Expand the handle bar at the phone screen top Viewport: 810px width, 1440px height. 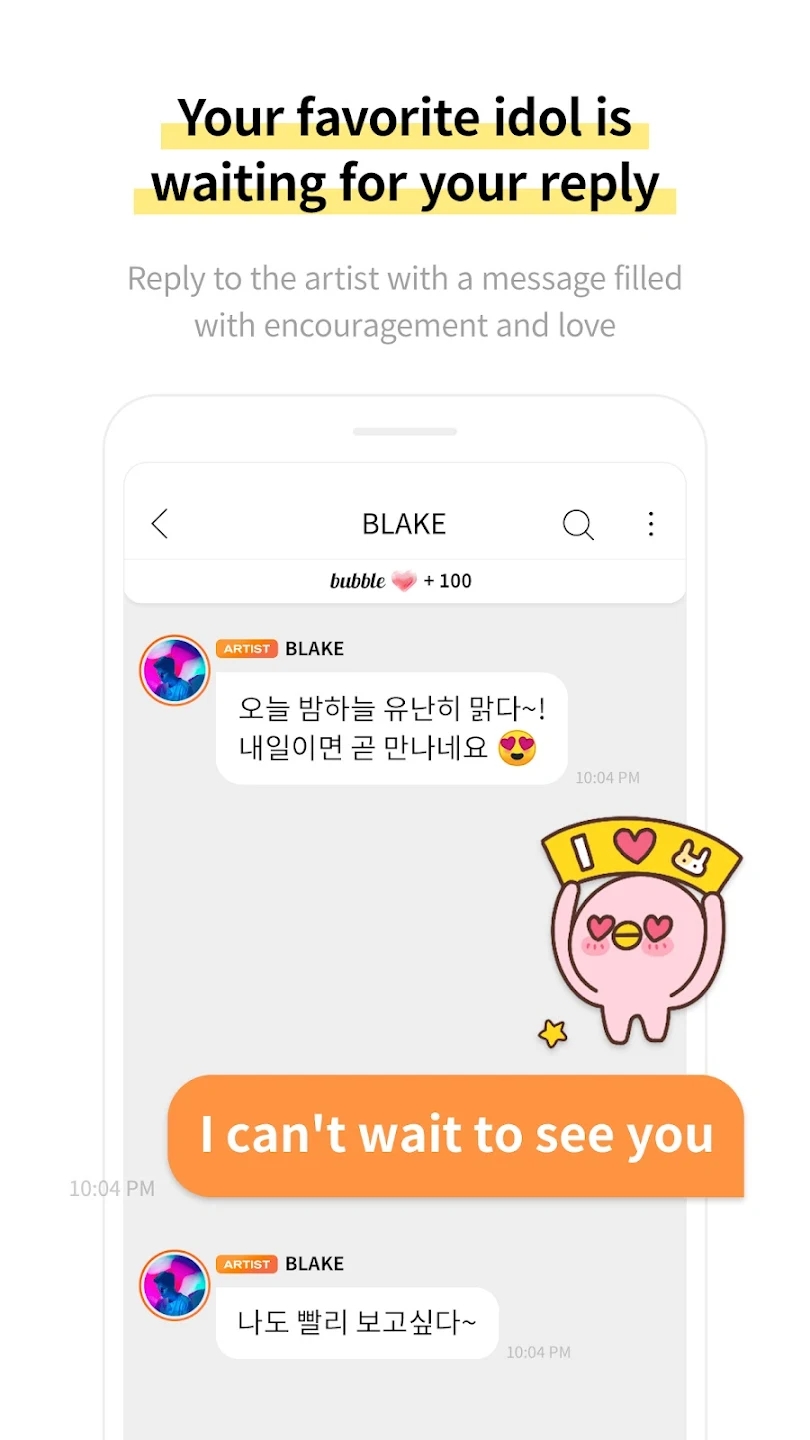(404, 431)
